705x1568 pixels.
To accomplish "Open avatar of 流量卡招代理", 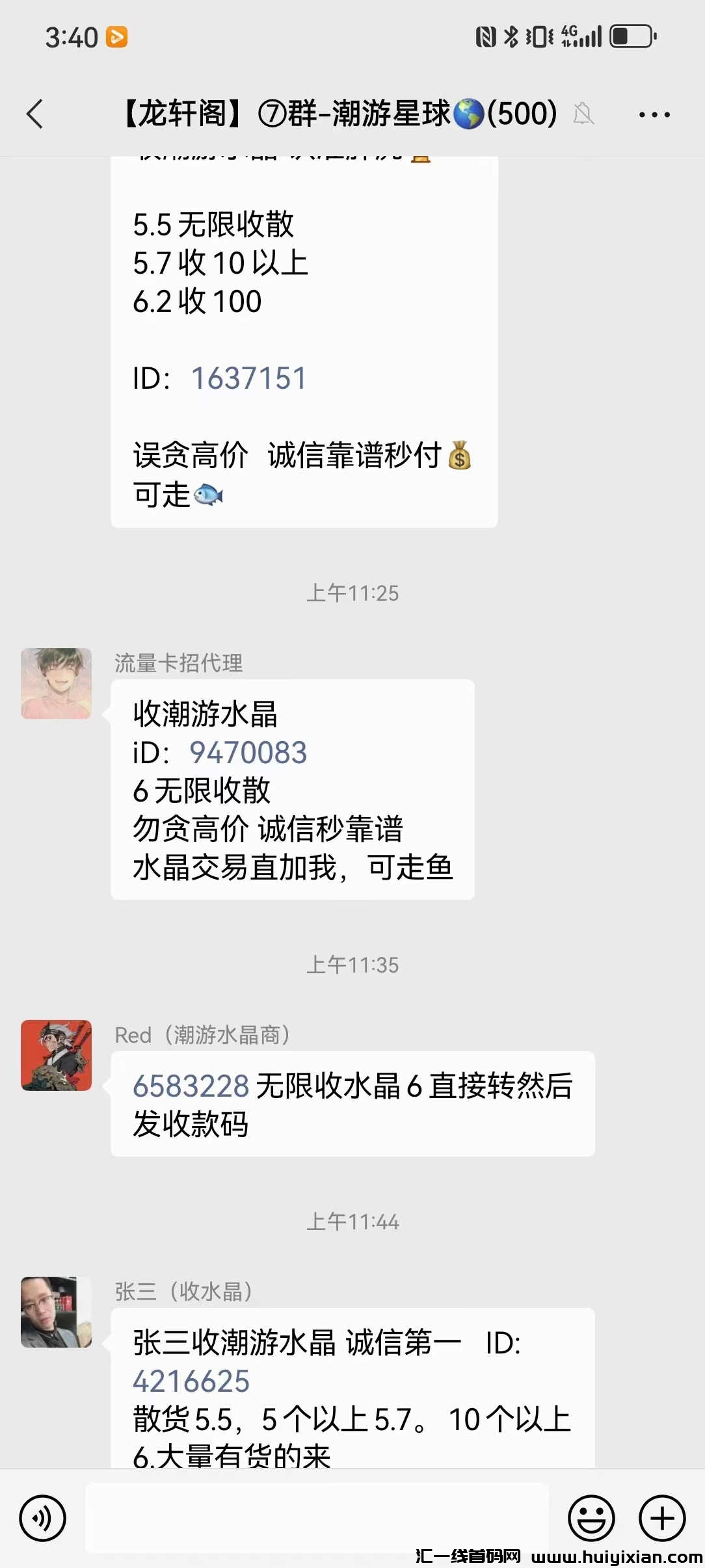I will (x=57, y=683).
